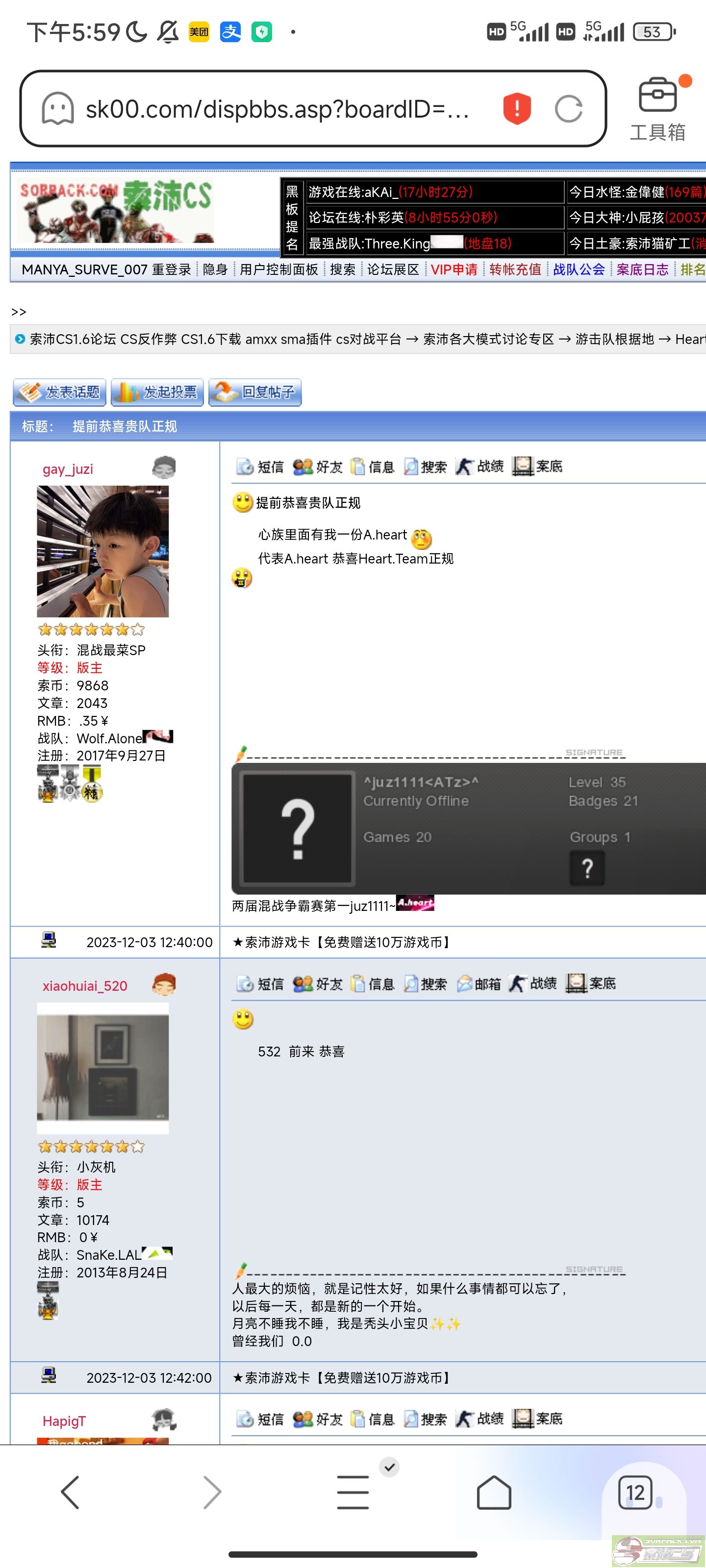Go back in the browser
Viewport: 706px width, 1568px height.
point(70,1492)
